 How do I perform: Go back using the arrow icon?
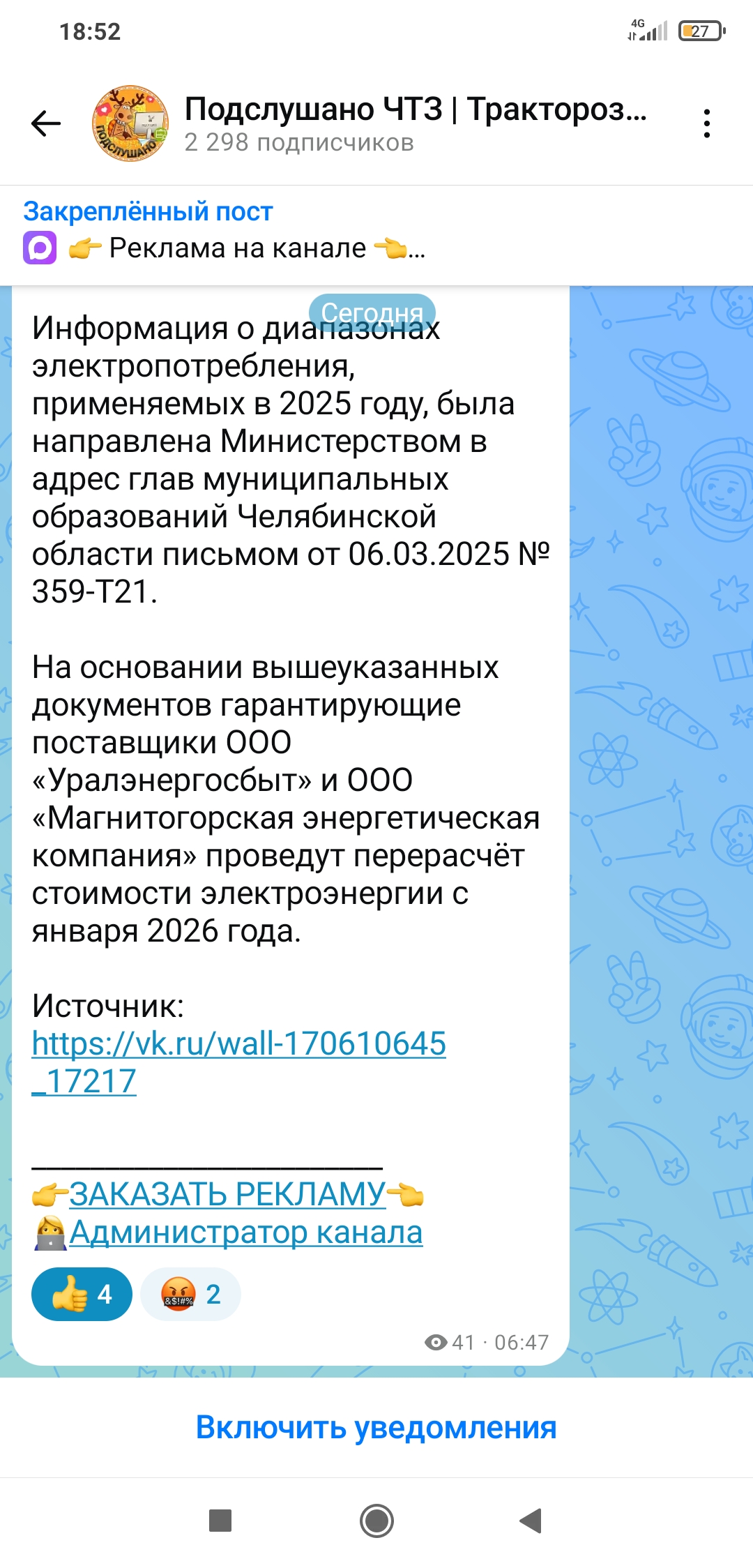tap(46, 124)
